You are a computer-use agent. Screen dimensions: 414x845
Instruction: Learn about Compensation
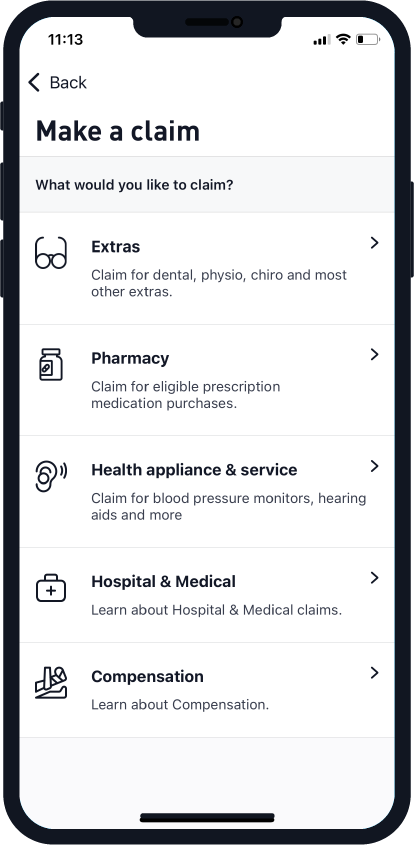(x=207, y=690)
